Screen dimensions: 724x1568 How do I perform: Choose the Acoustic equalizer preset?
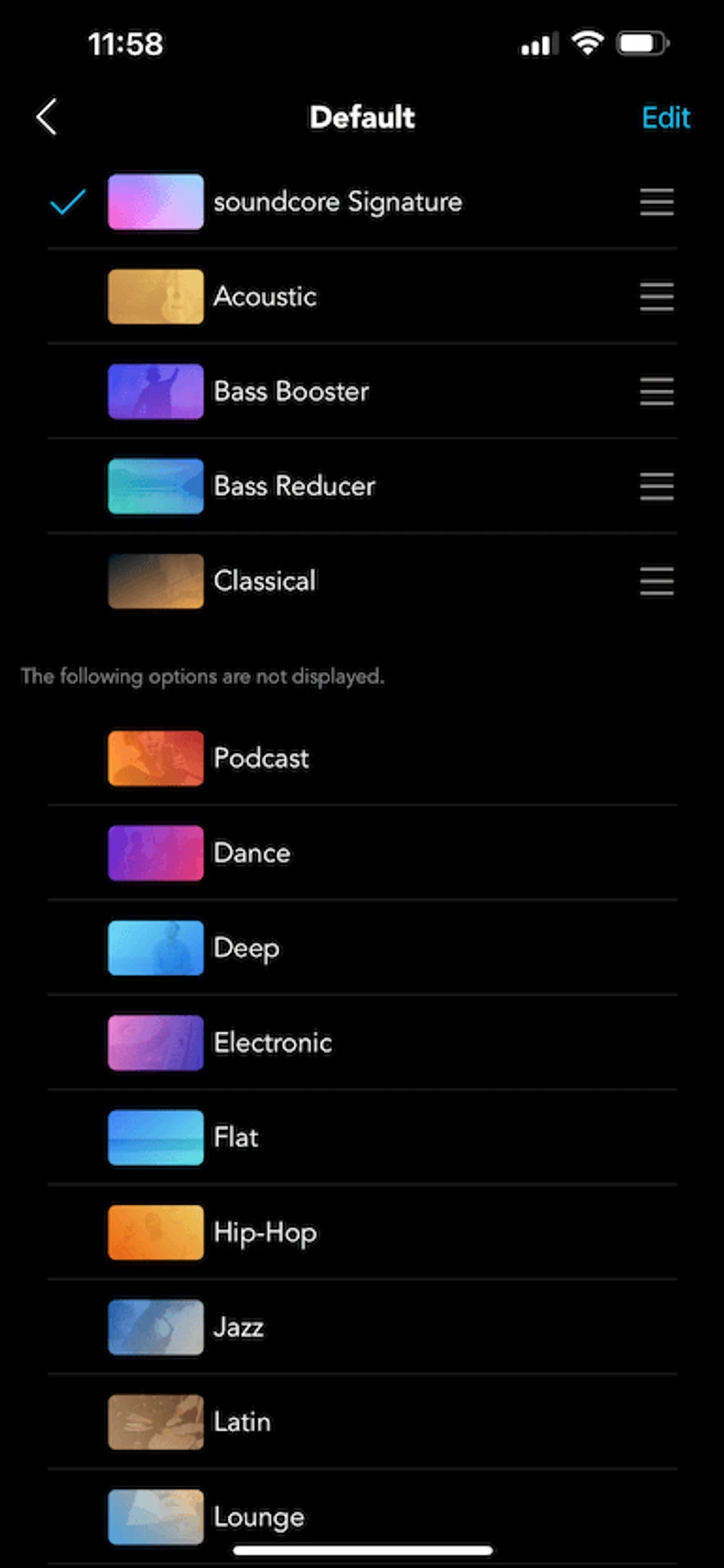265,296
